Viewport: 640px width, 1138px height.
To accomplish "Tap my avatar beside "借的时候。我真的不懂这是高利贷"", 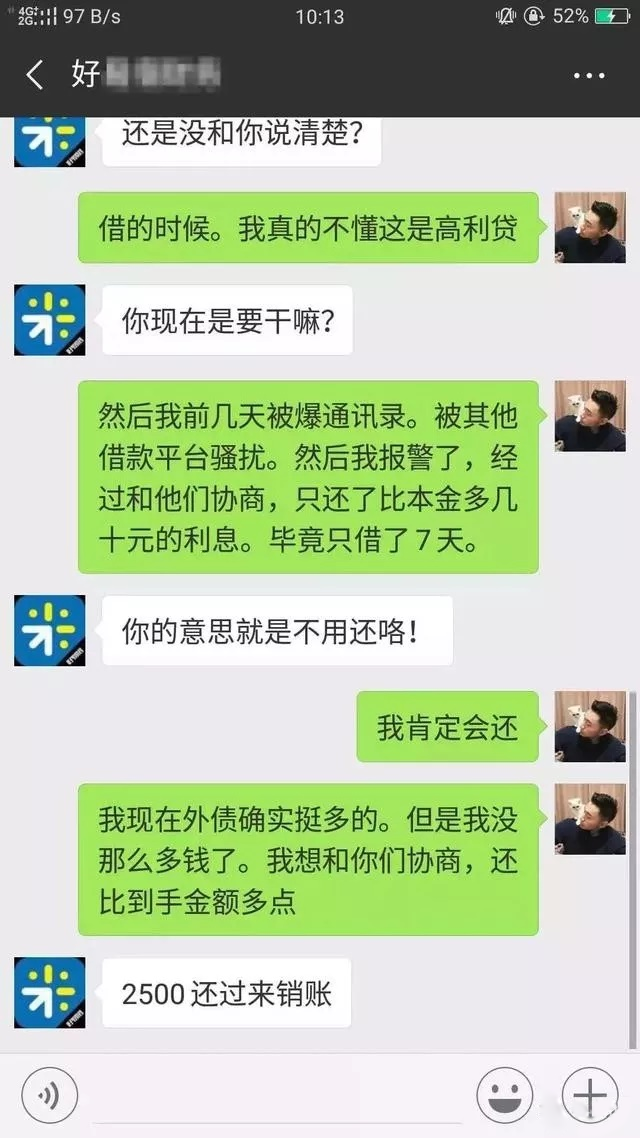I will pyautogui.click(x=590, y=227).
